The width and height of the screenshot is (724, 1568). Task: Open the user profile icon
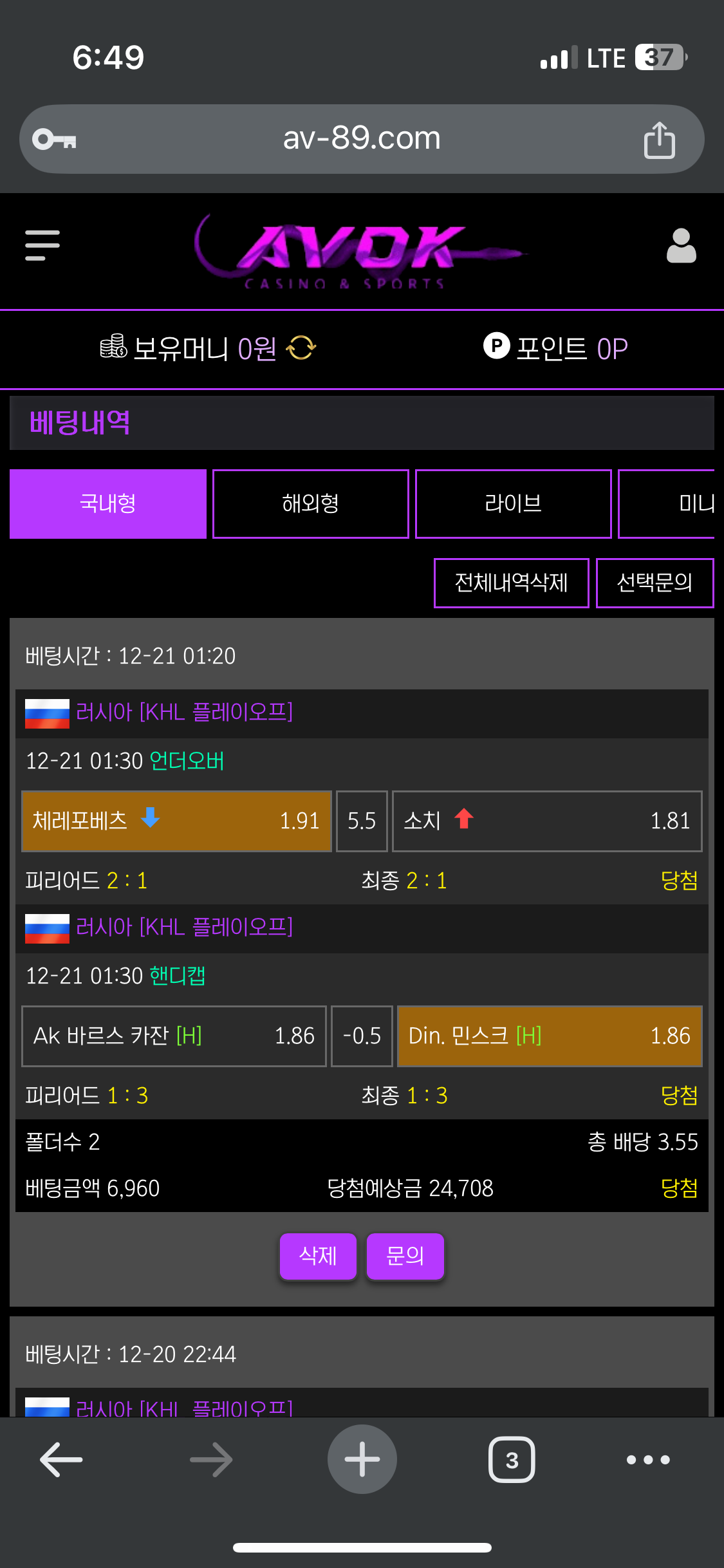(x=681, y=246)
